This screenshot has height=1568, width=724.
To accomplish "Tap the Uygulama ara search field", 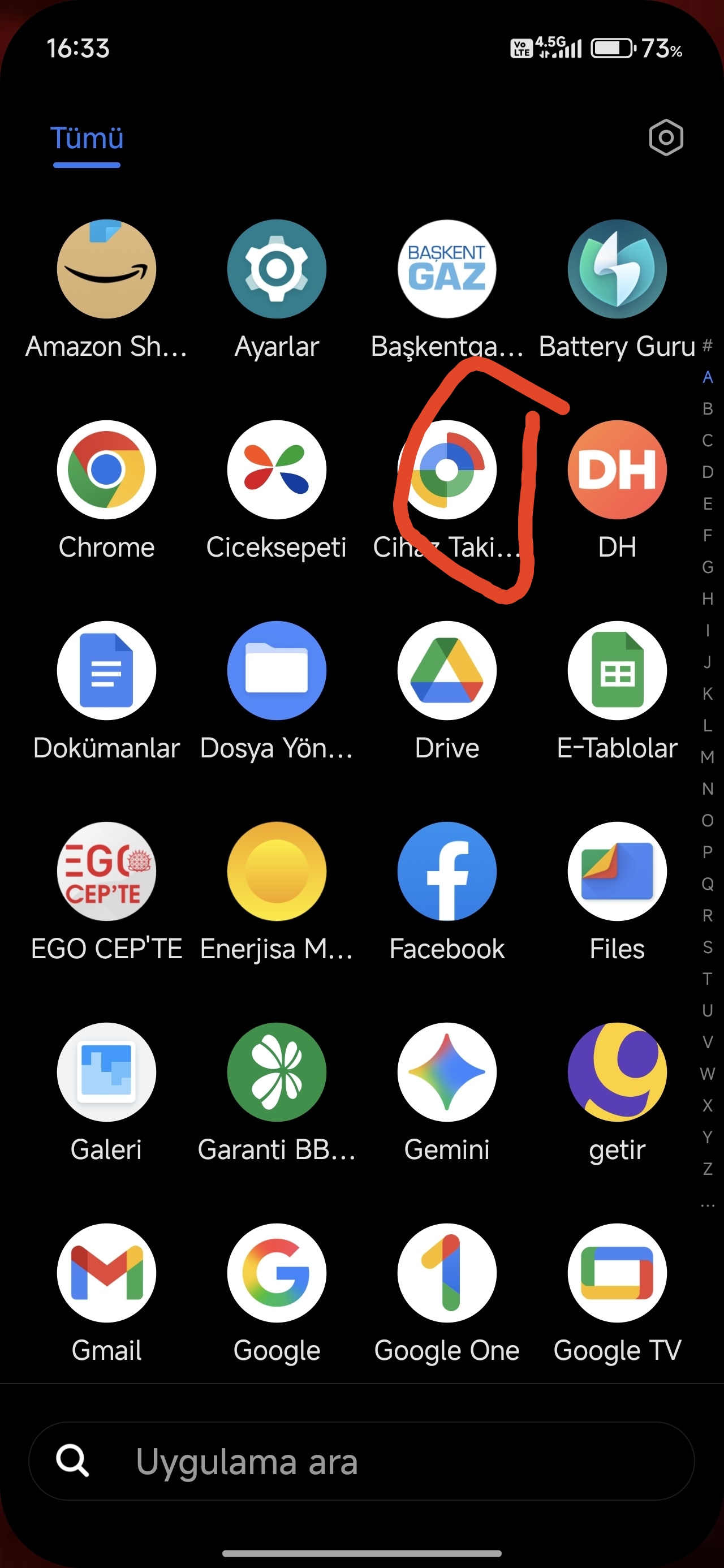I will point(361,1461).
